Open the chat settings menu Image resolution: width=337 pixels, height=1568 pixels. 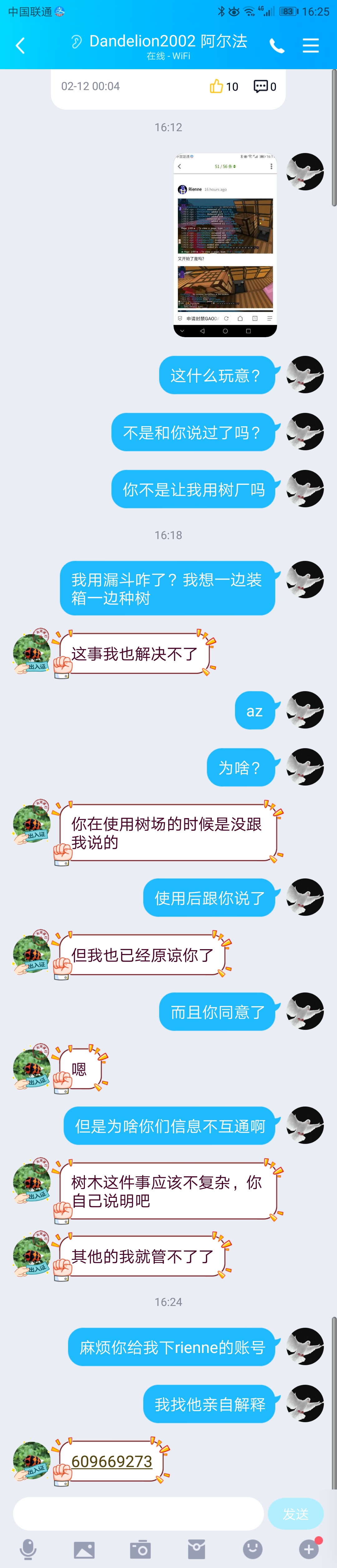coord(311,46)
